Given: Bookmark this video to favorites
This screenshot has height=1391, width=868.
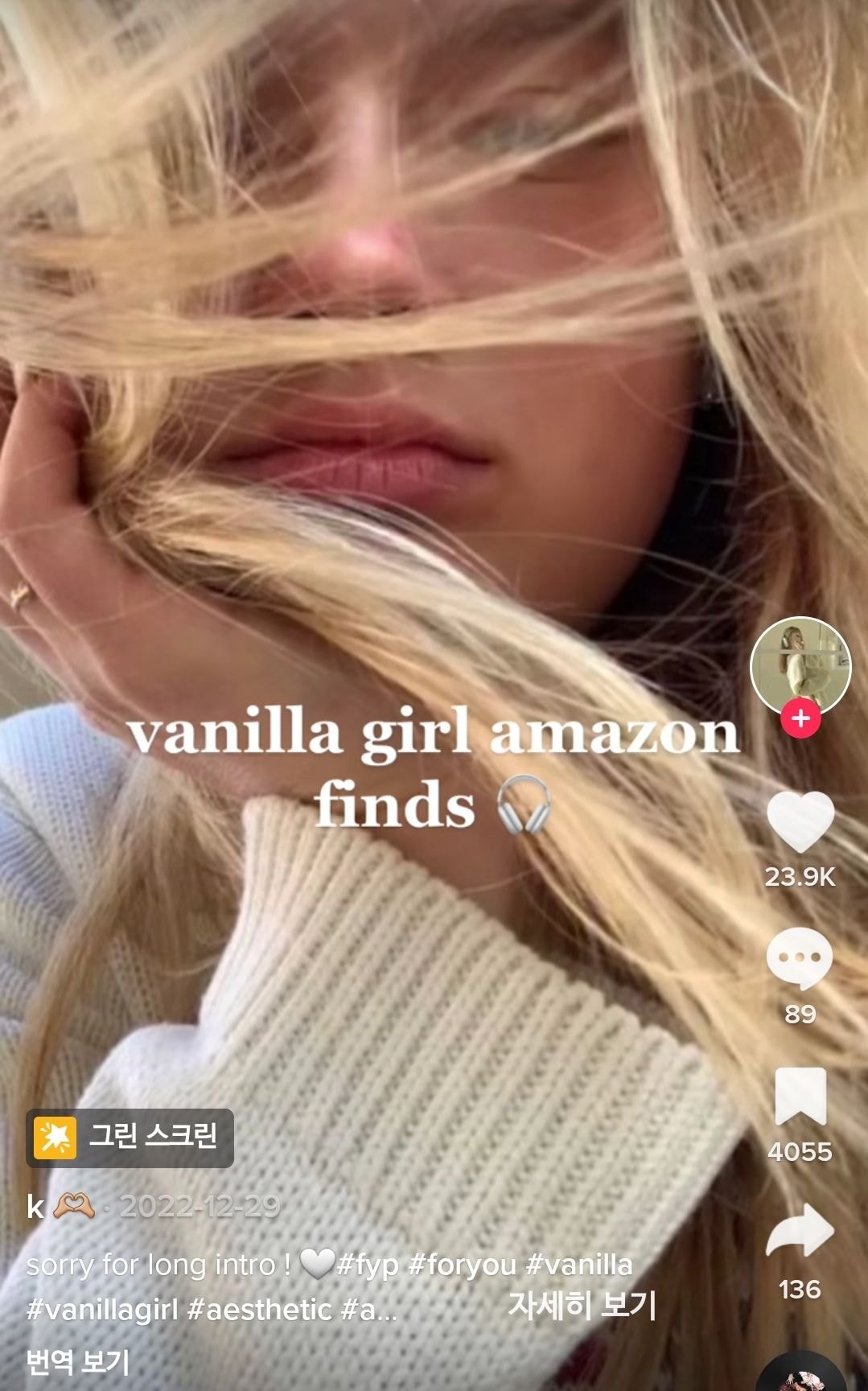Looking at the screenshot, I should click(x=800, y=1097).
